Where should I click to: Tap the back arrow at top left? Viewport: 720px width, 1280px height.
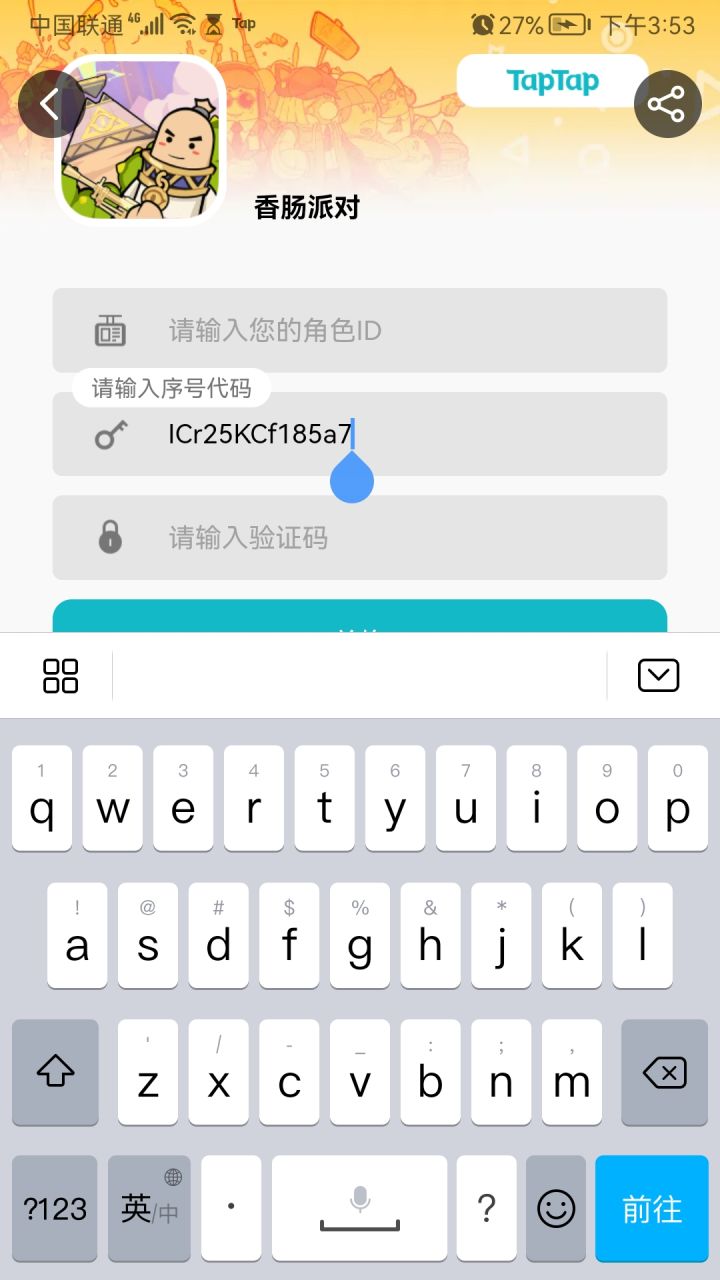pyautogui.click(x=49, y=103)
